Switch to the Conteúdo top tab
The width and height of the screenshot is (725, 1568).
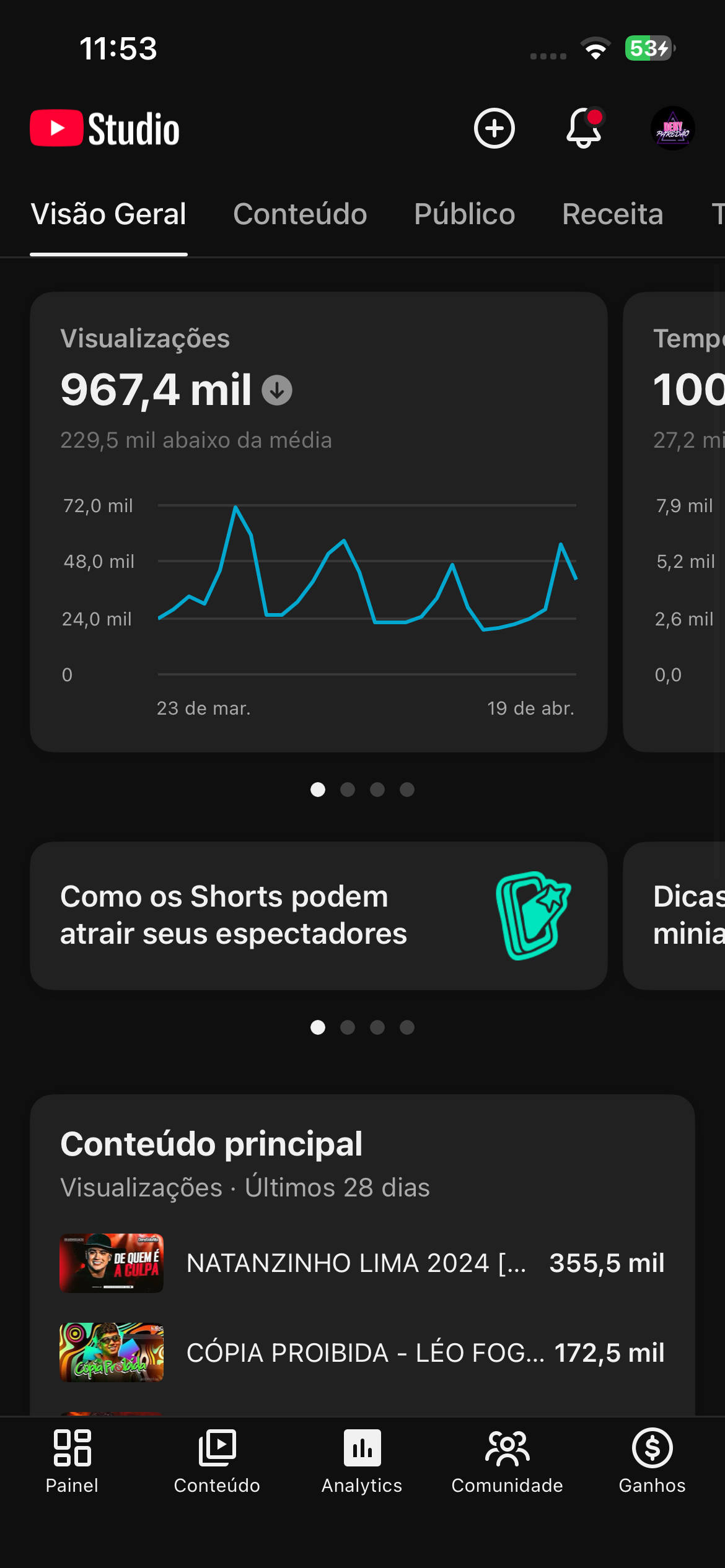coord(300,214)
